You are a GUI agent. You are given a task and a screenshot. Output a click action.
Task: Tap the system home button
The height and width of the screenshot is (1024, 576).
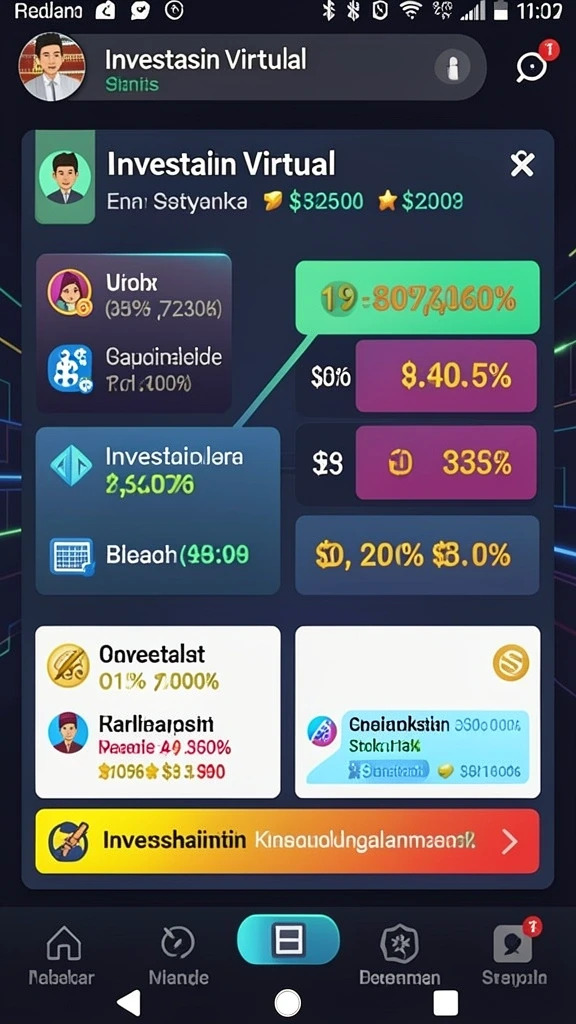coord(287,1002)
